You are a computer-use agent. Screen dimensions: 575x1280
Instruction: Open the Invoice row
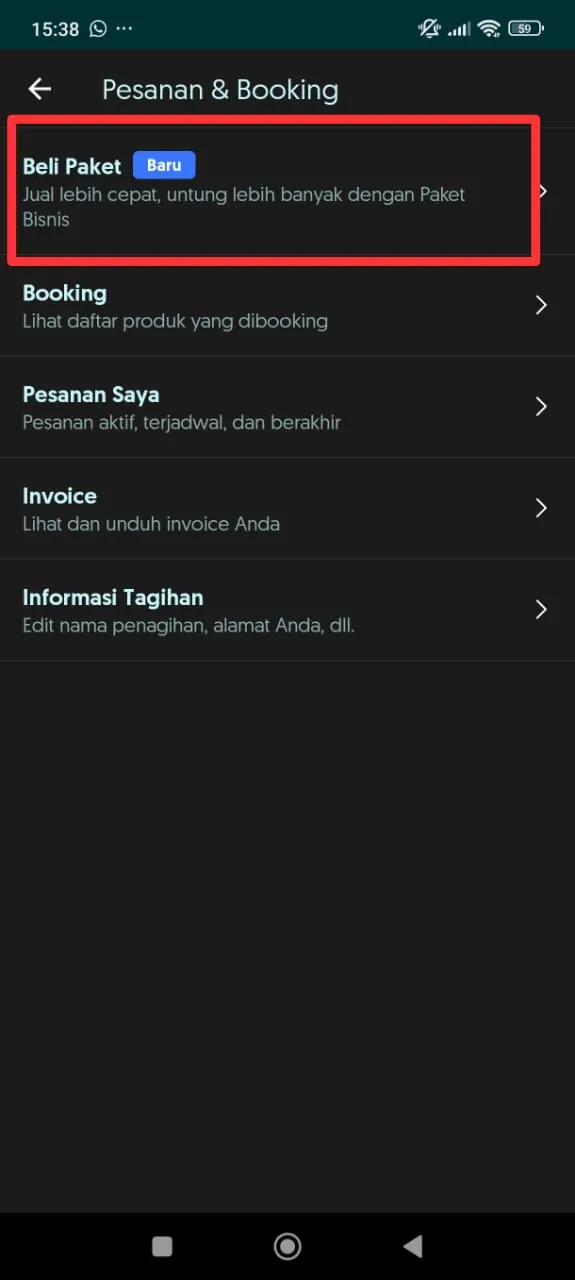pyautogui.click(x=287, y=508)
